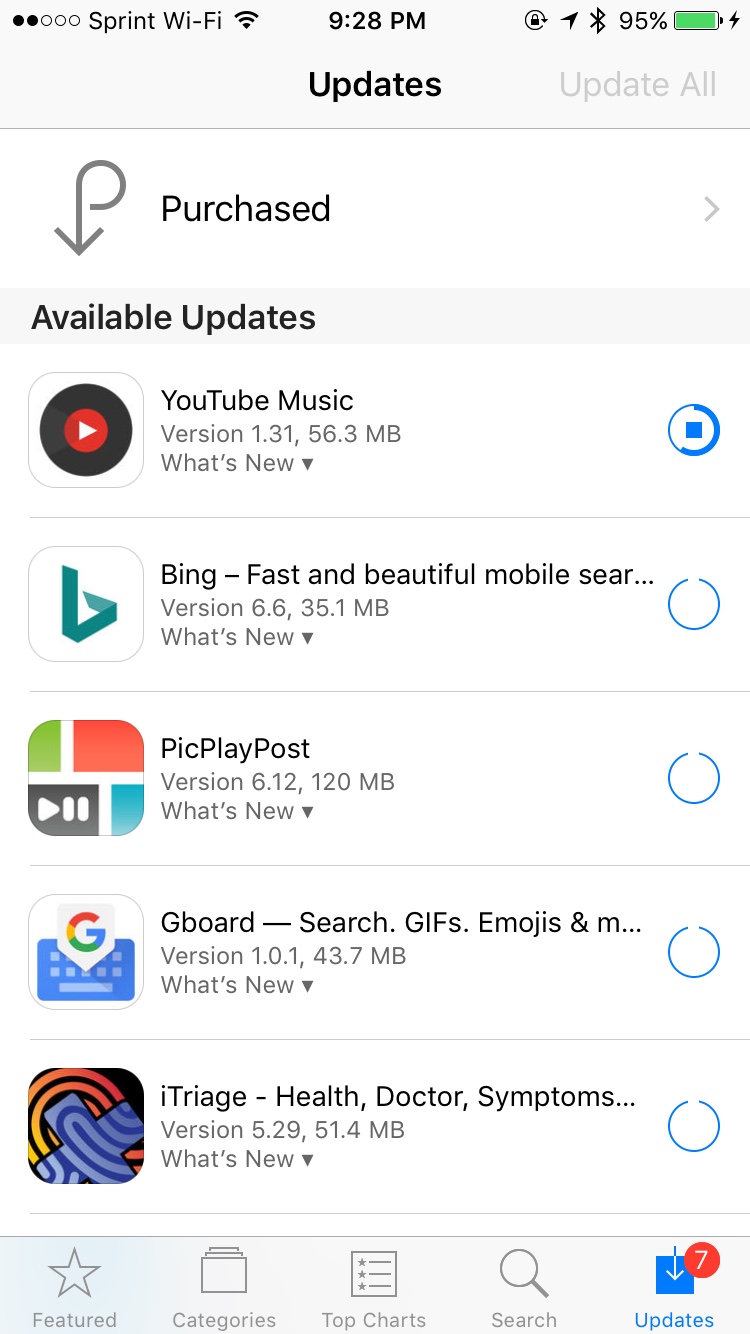Expand What's New for Gboard
The width and height of the screenshot is (750, 1334).
(x=237, y=986)
